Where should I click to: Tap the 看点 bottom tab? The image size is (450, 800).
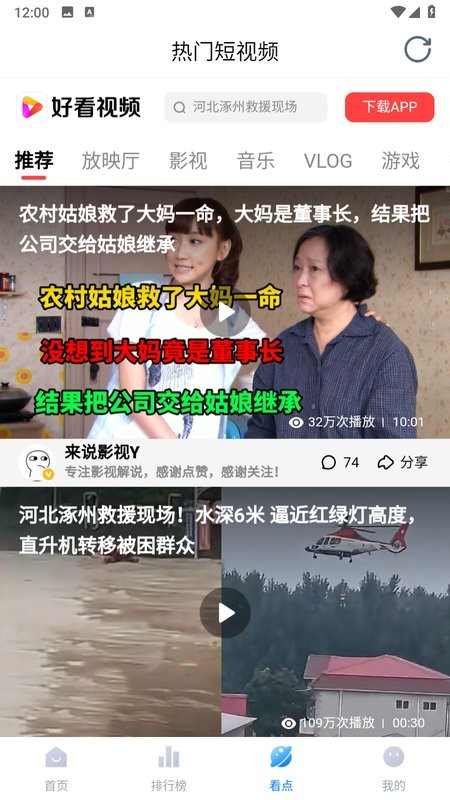281,769
